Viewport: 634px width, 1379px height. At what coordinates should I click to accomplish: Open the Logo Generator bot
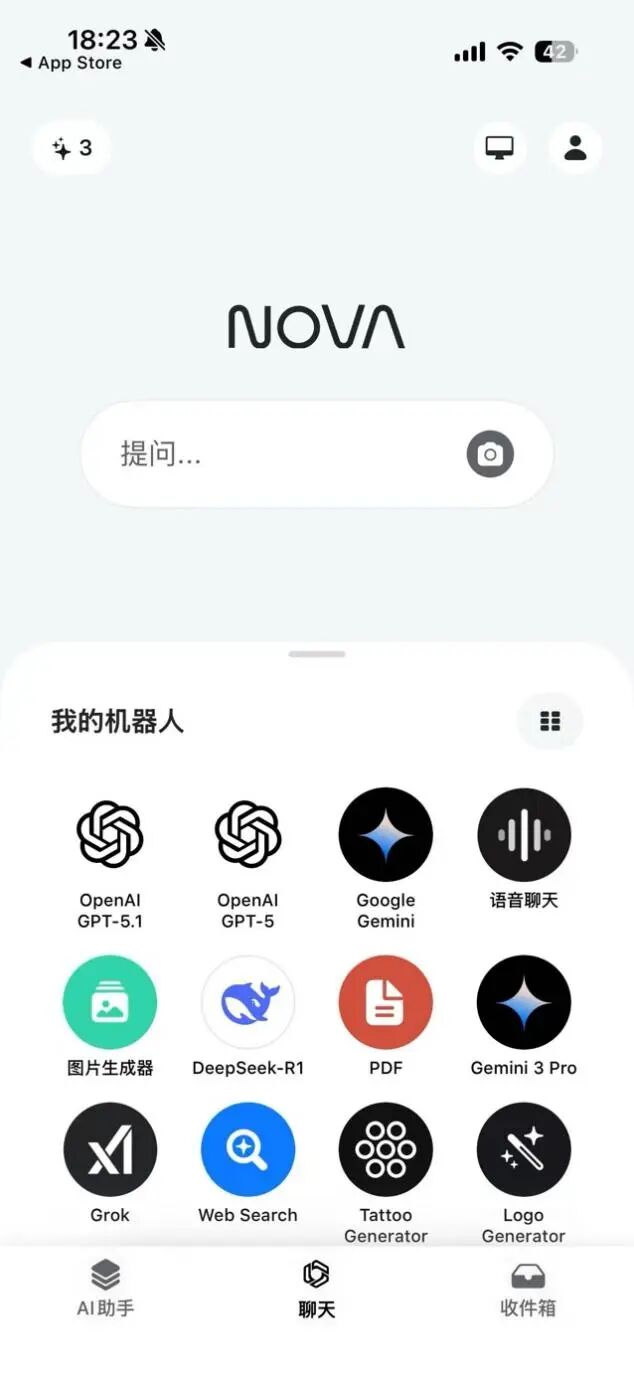click(524, 1150)
